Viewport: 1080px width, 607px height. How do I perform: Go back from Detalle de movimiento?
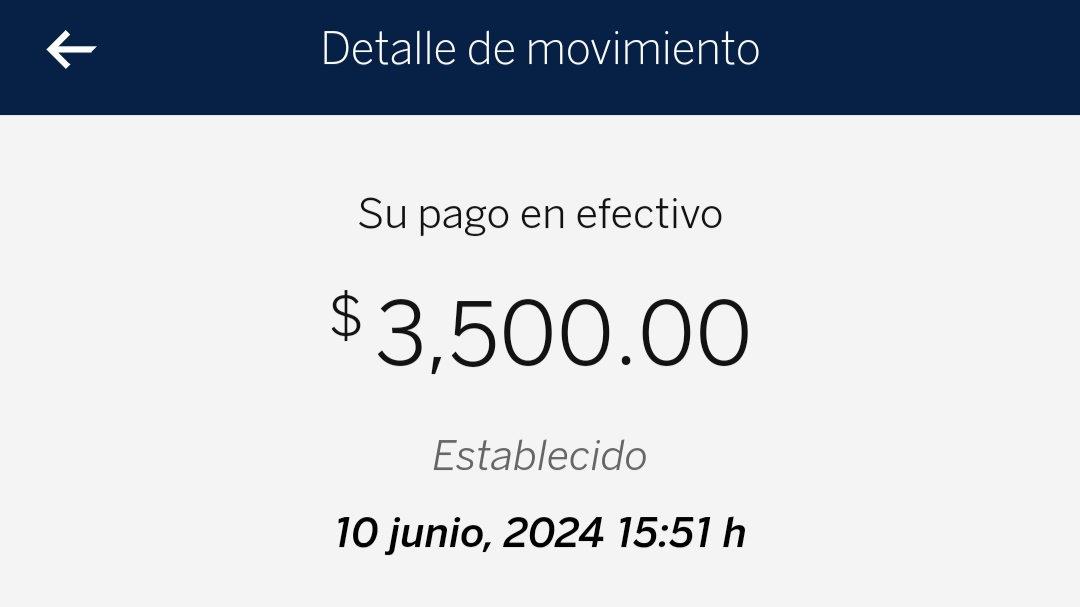click(71, 50)
